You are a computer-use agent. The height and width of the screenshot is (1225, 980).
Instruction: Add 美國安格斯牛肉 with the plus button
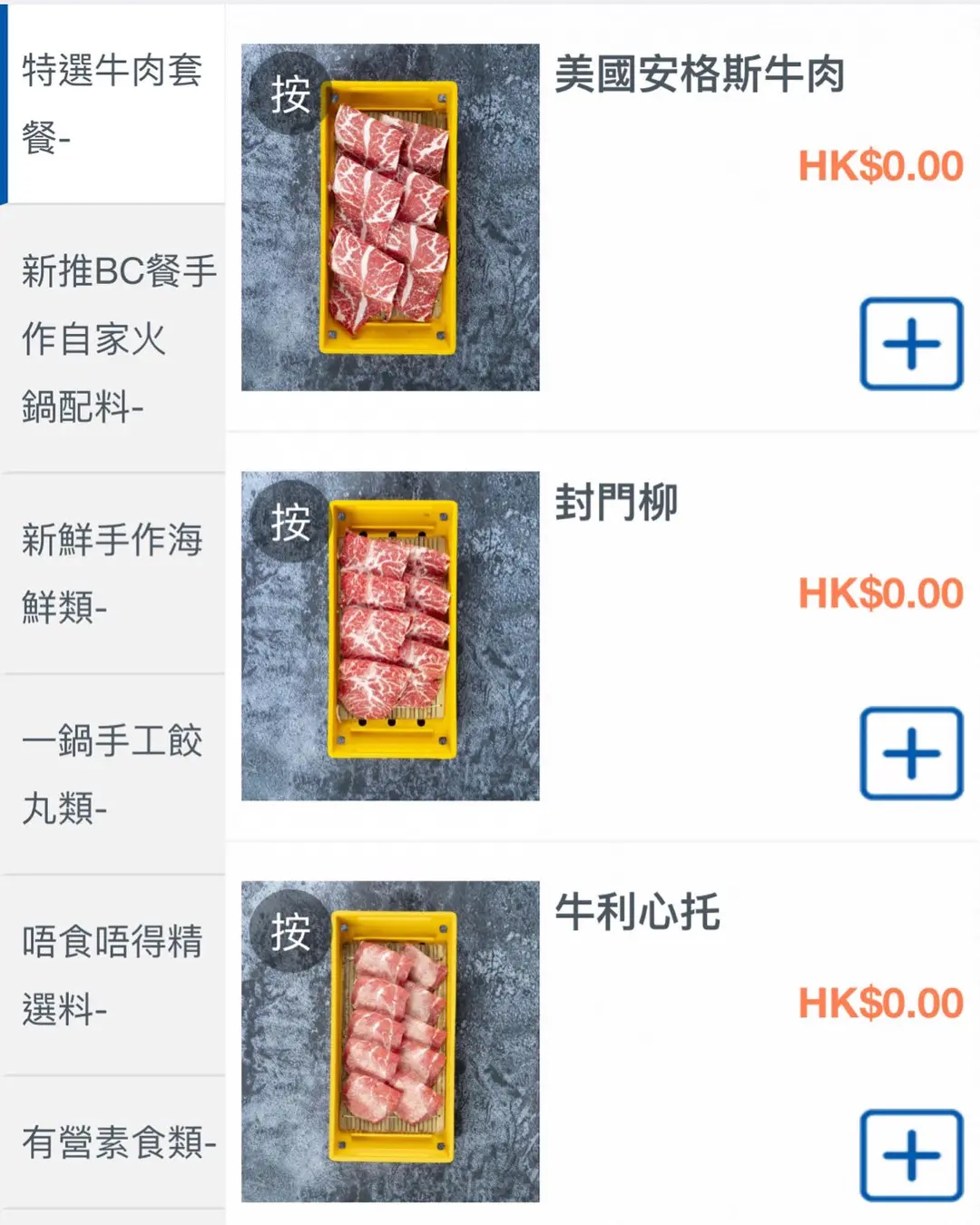click(x=911, y=344)
